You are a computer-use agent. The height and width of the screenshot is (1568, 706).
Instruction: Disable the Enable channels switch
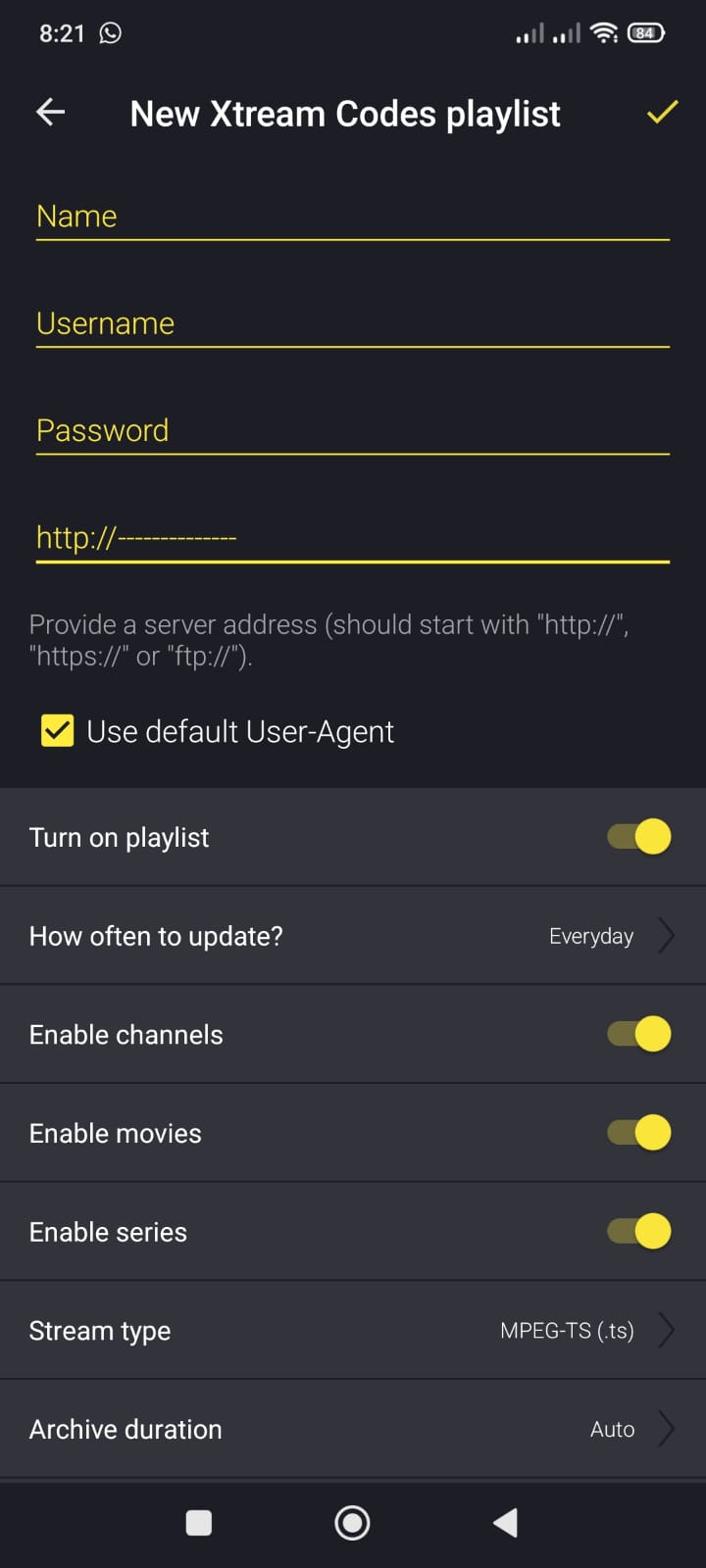[639, 1034]
